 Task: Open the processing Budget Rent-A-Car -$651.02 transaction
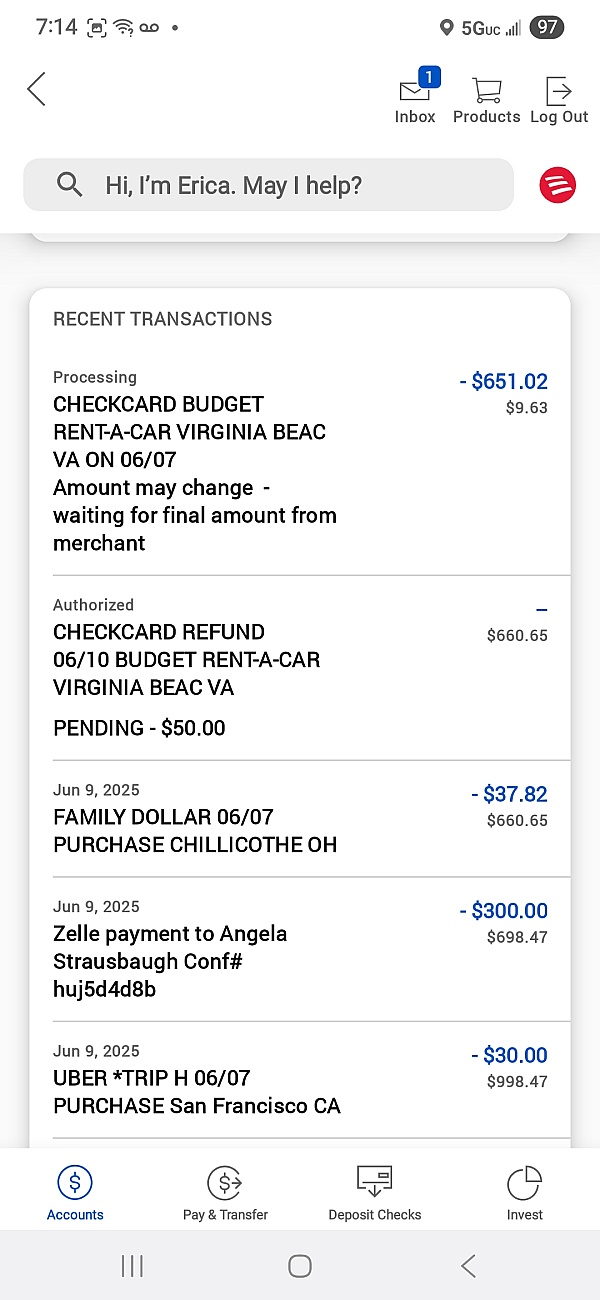(x=300, y=461)
